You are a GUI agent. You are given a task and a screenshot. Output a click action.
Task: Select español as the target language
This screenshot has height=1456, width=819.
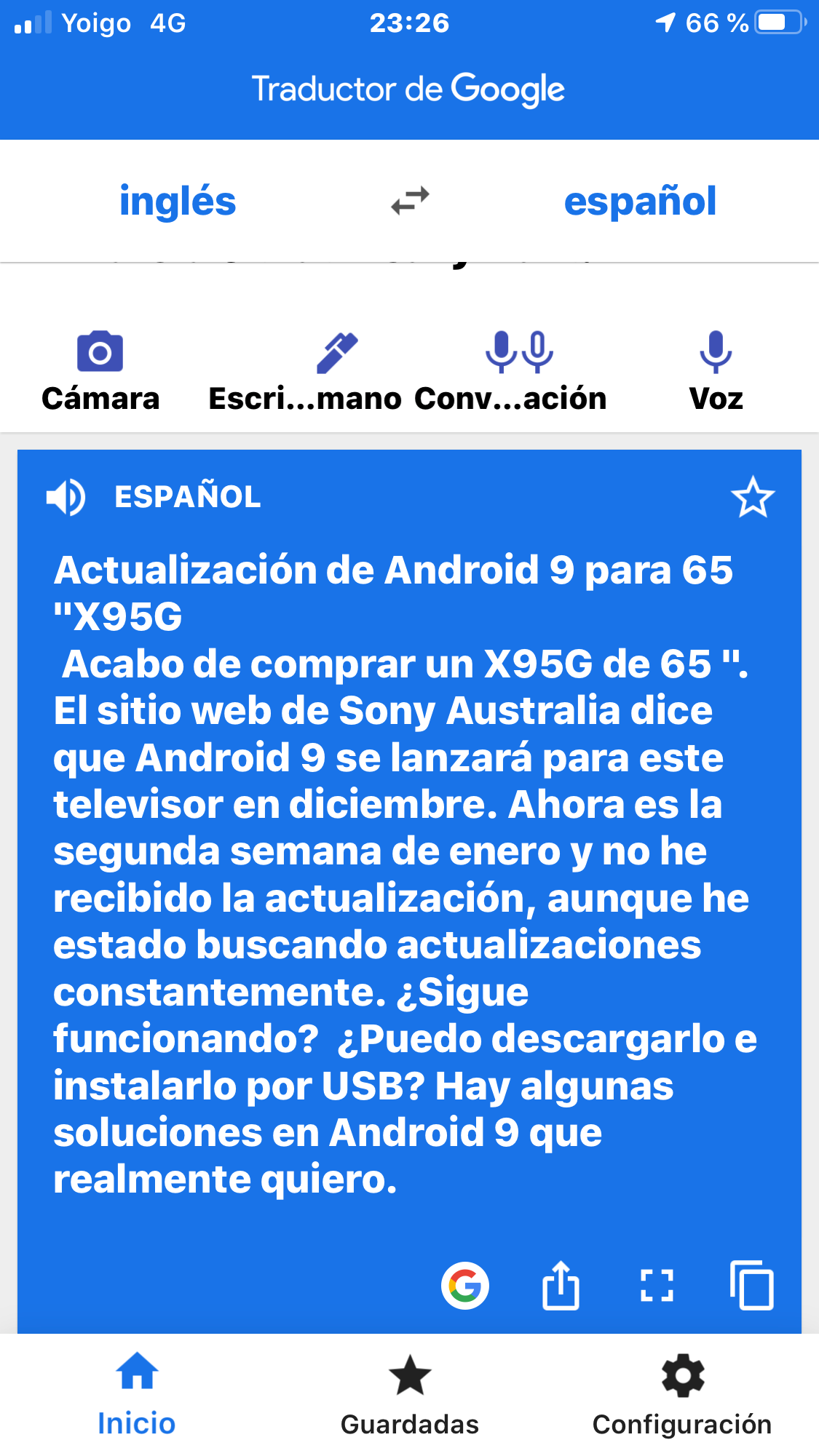coord(640,202)
